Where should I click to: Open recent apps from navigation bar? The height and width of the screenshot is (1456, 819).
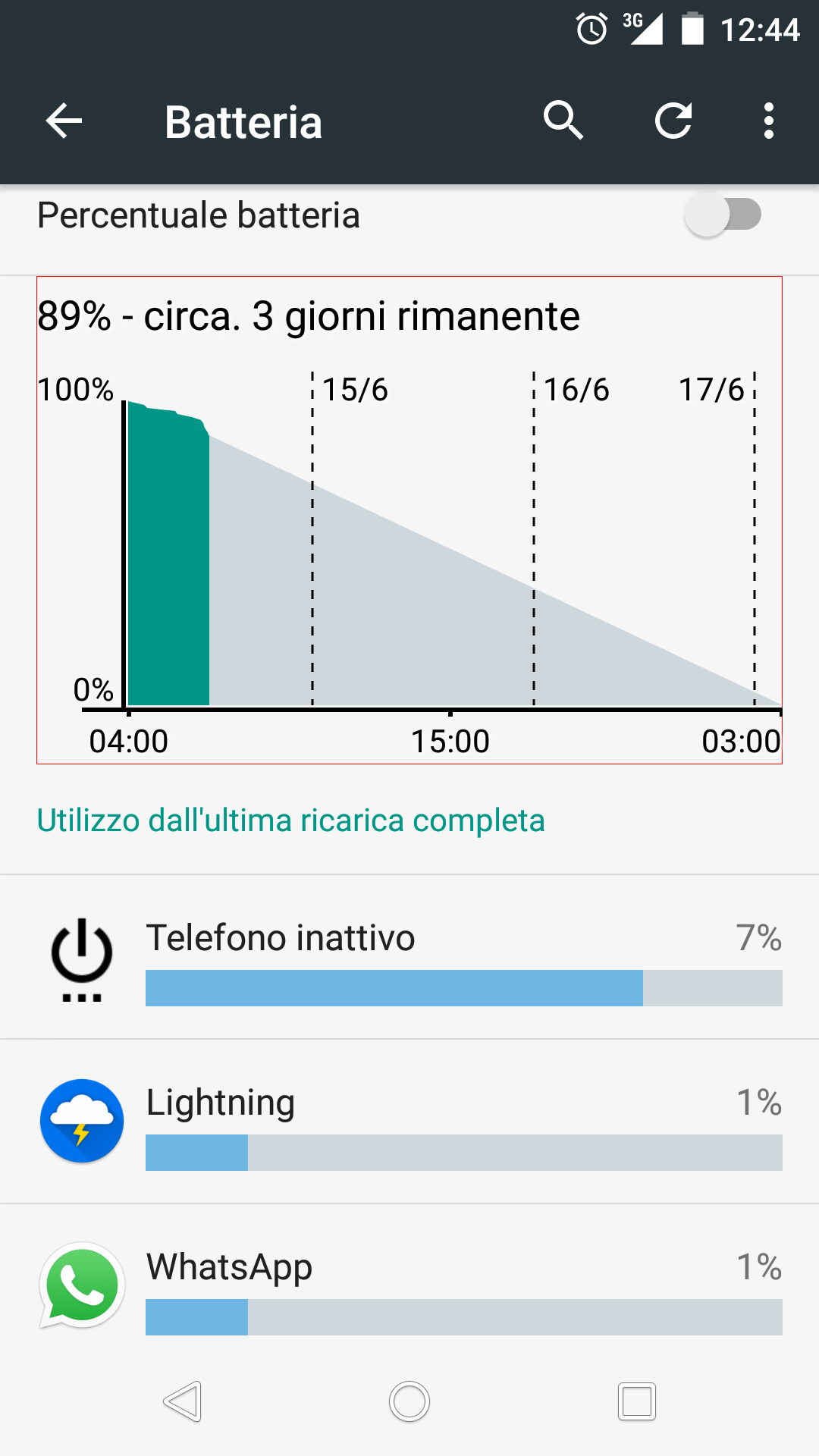[x=637, y=1401]
